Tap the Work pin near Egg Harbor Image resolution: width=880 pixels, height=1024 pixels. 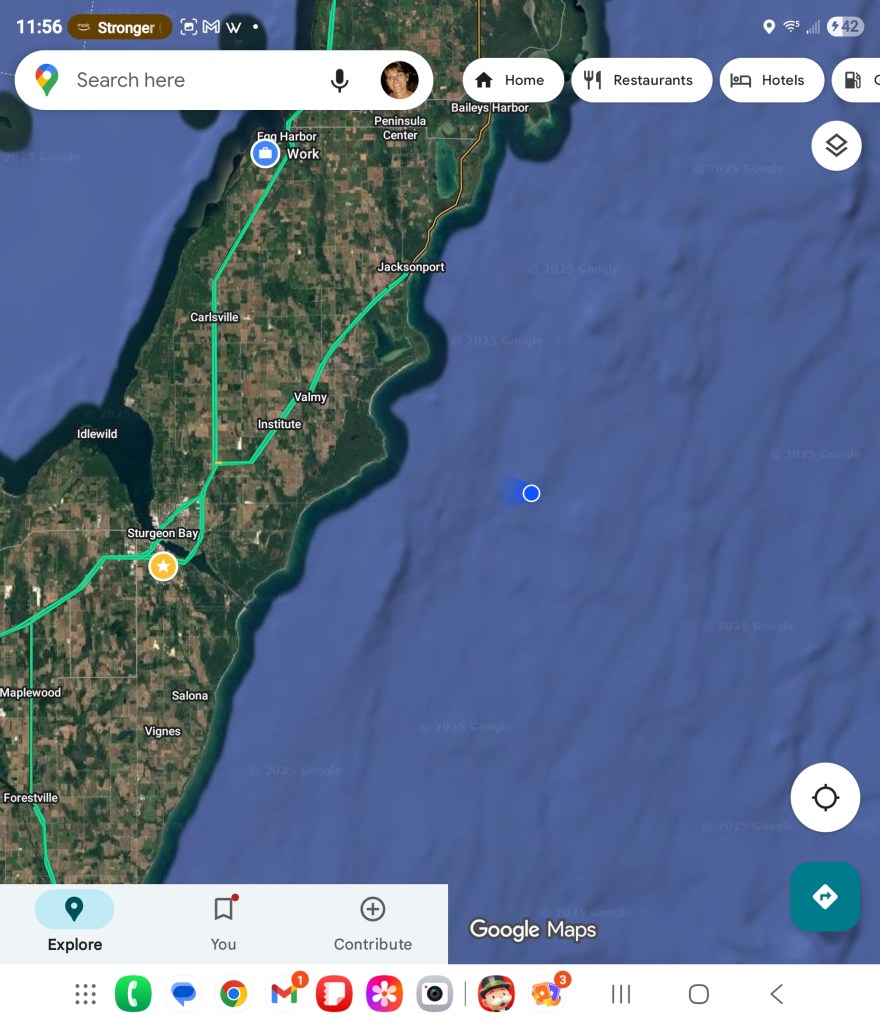click(x=265, y=153)
